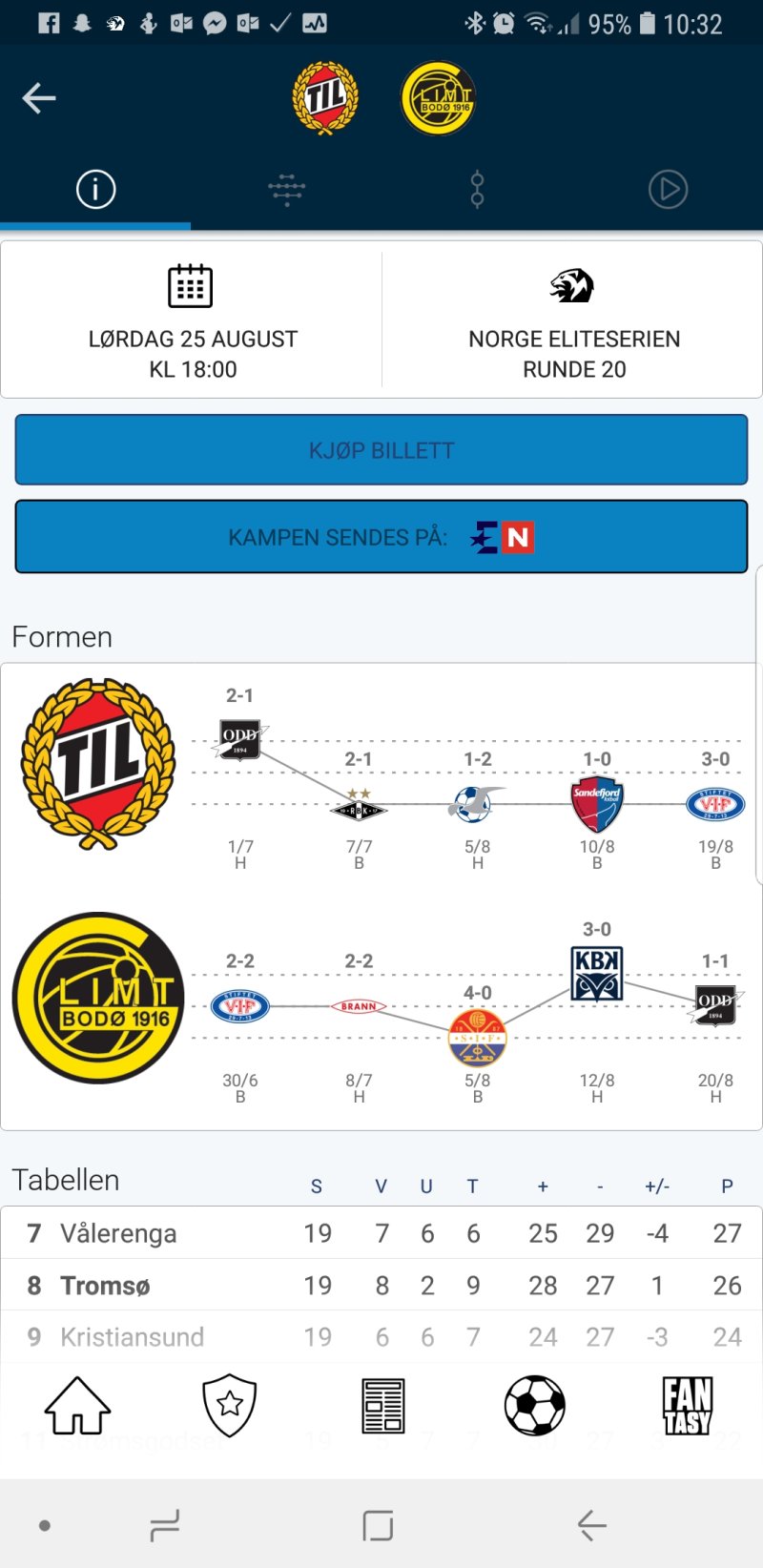Image resolution: width=763 pixels, height=1568 pixels.
Task: Open the Kampen sendes på broadcaster button
Action: pos(381,537)
